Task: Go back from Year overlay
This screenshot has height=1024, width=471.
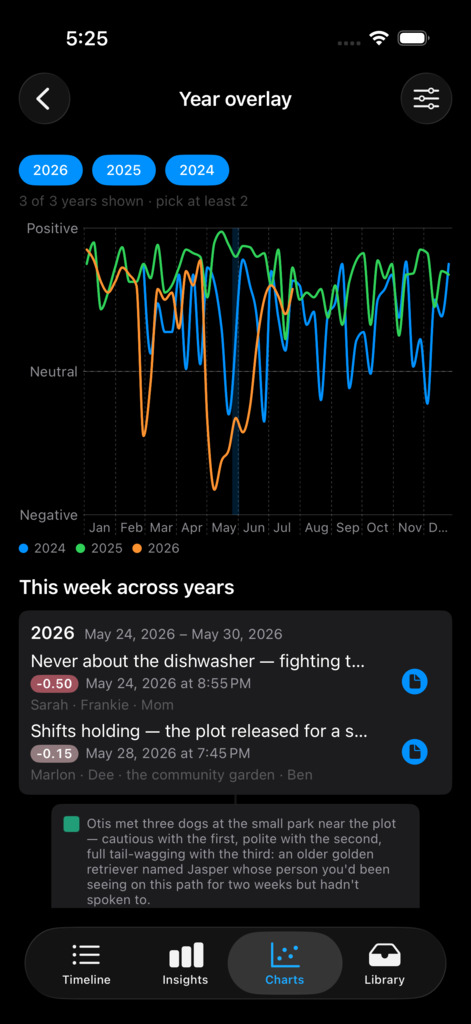Action: pos(44,99)
